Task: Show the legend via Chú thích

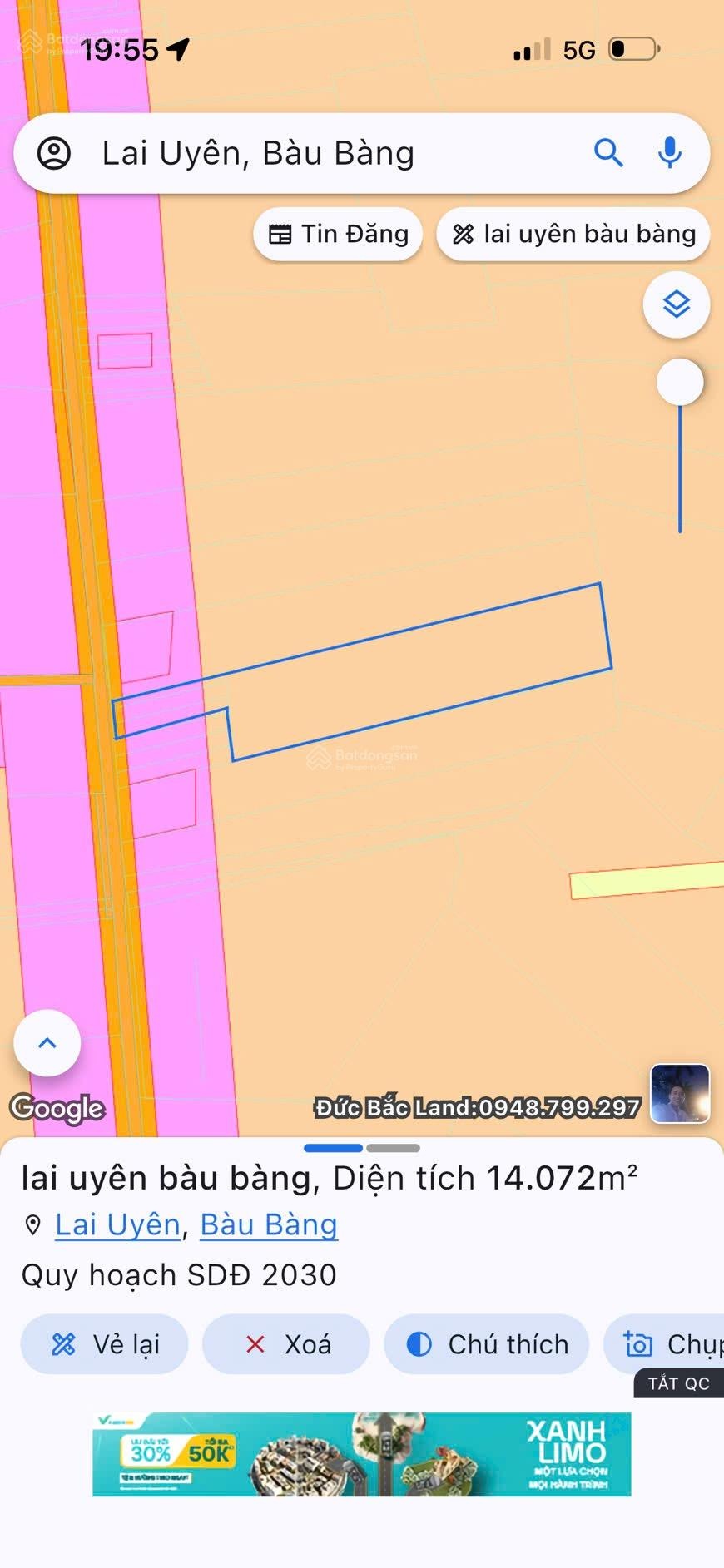Action: [x=487, y=1344]
